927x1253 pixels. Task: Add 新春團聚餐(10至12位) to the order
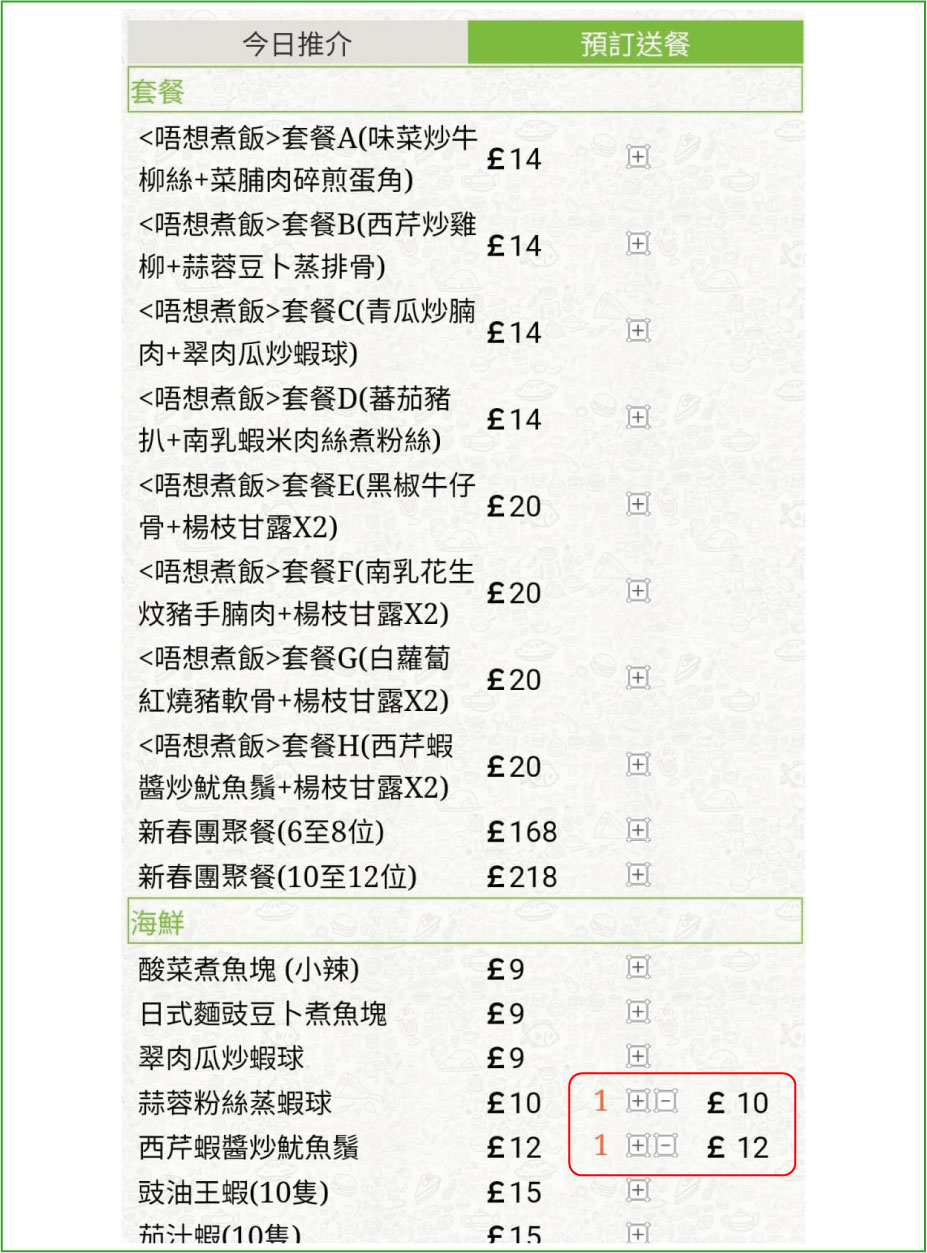pos(638,875)
